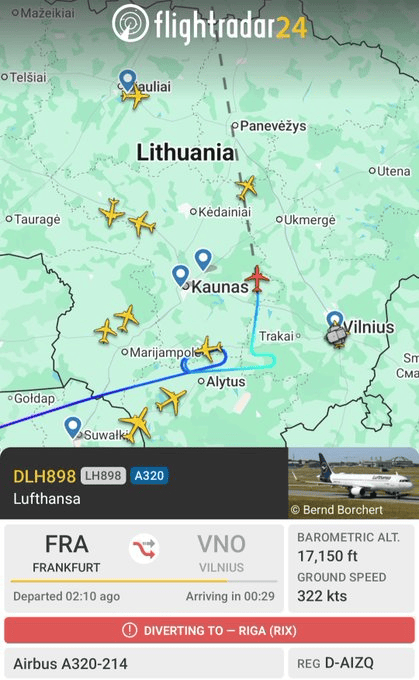
Task: Open the Vilnius airport pin
Action: (334, 320)
